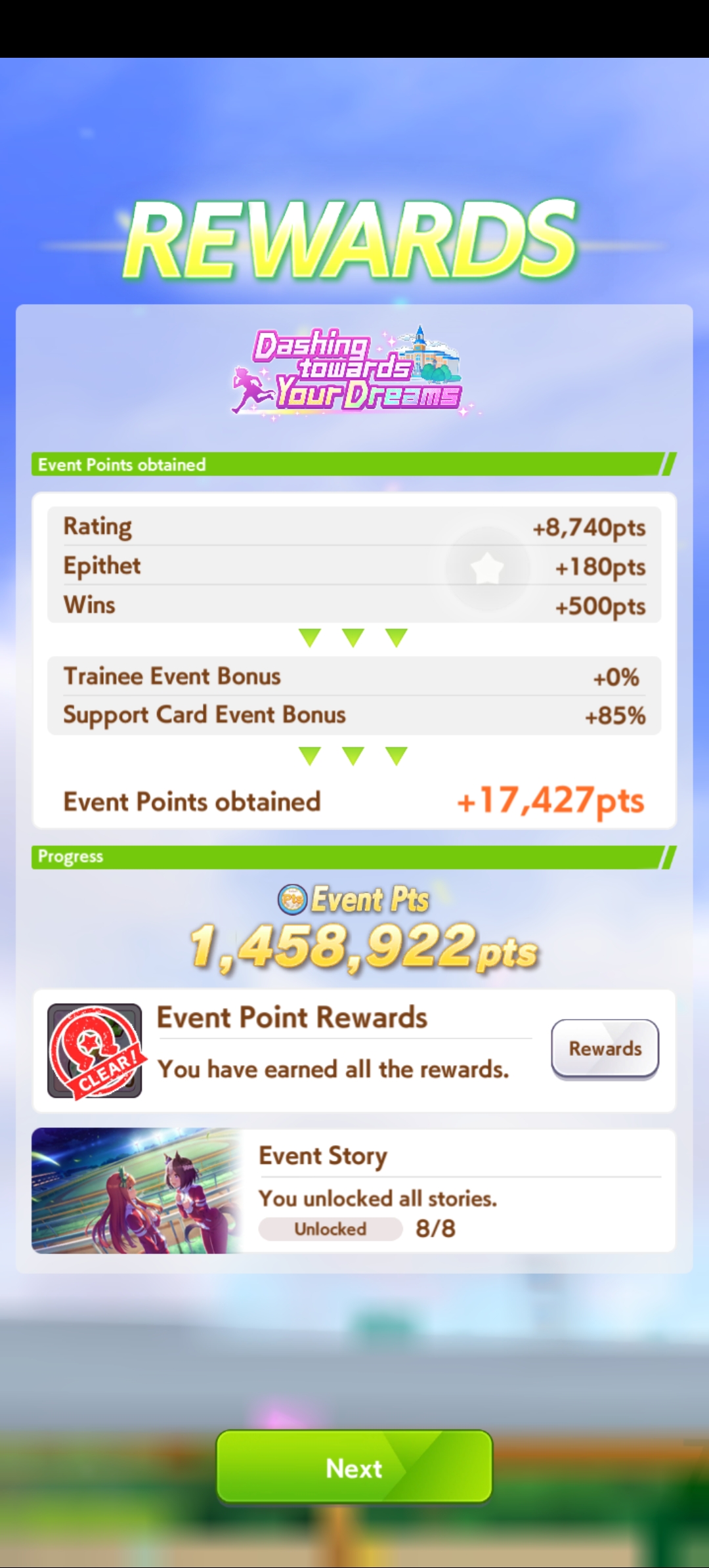
Task: Tap the green Next button
Action: coord(354,1468)
